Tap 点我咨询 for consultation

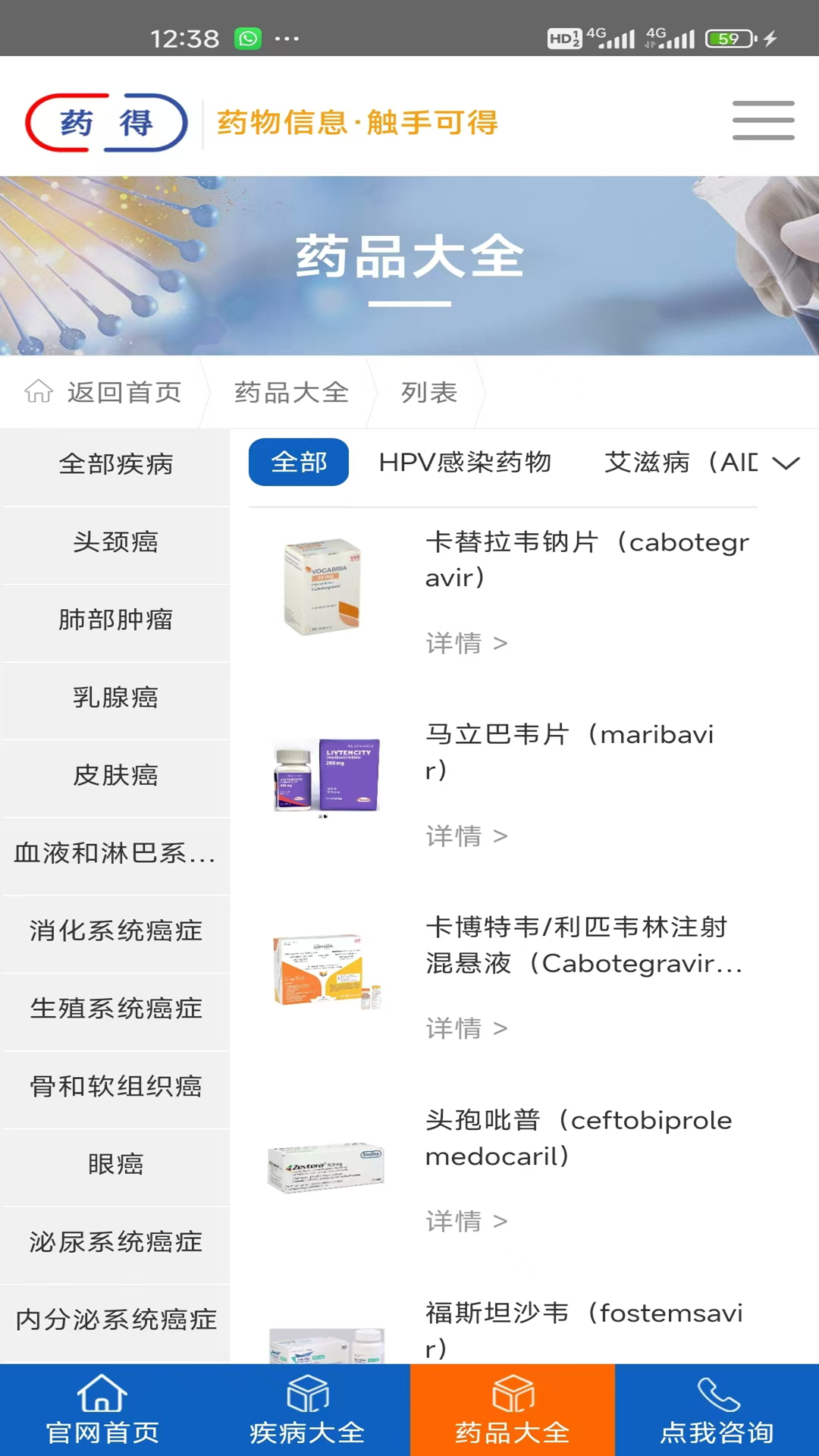tap(717, 1410)
